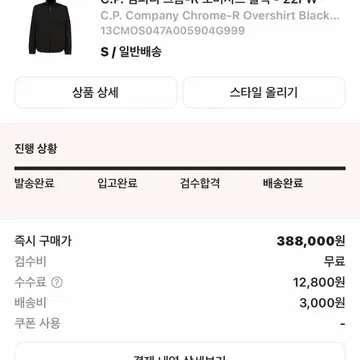
Task: Open 상품 상세 product details
Action: pyautogui.click(x=95, y=92)
